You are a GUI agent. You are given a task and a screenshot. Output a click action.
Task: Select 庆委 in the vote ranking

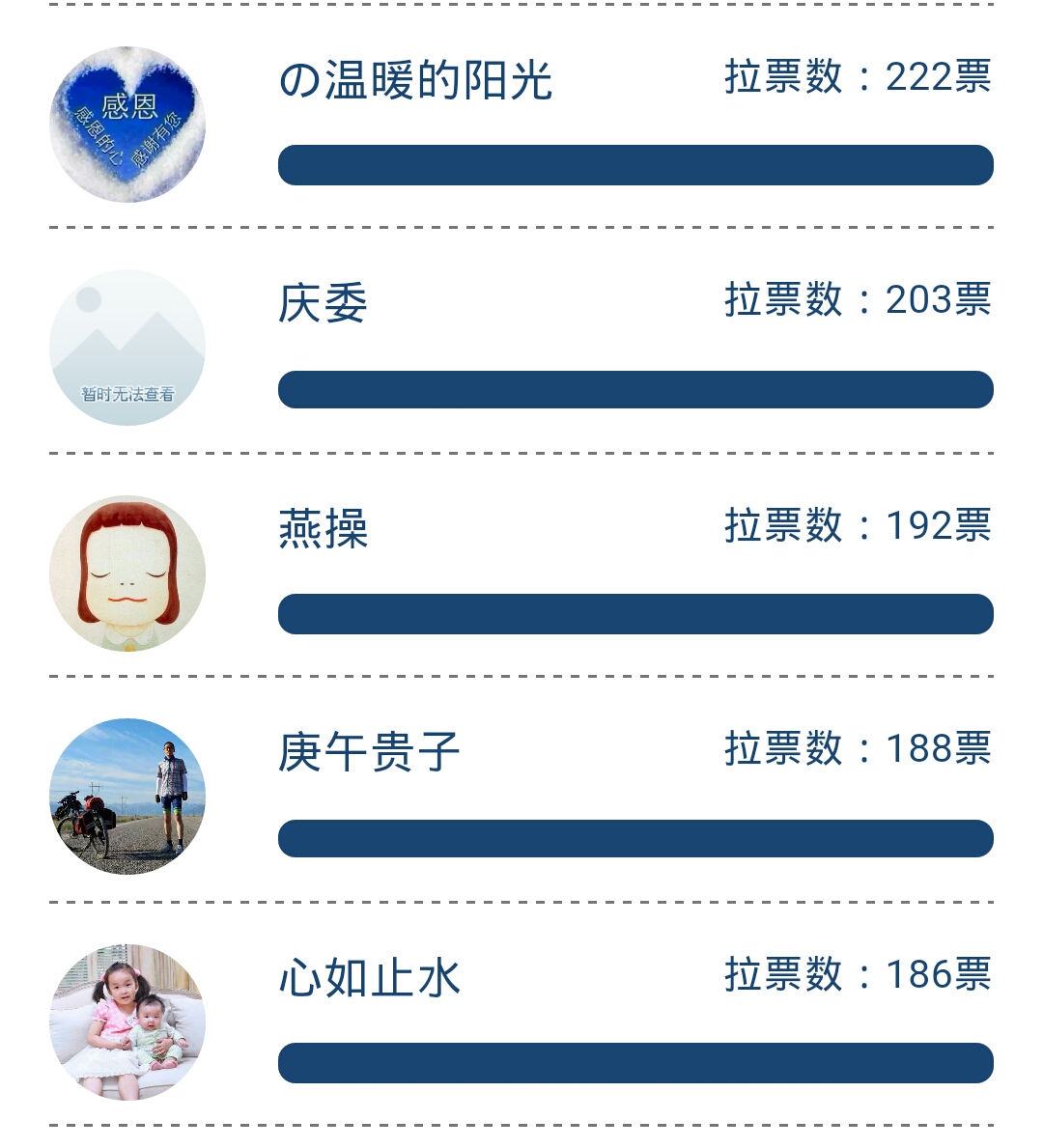click(323, 303)
